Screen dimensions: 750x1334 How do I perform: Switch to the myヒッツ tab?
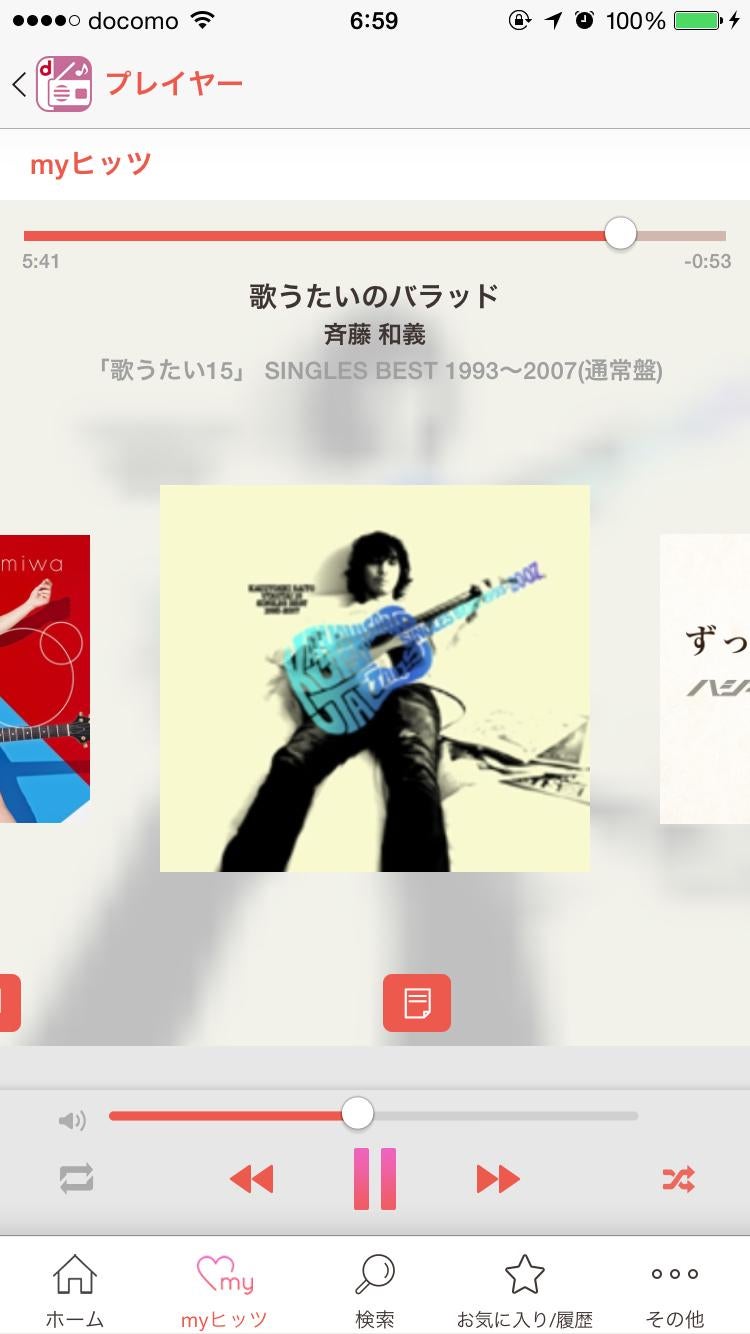pos(224,1289)
